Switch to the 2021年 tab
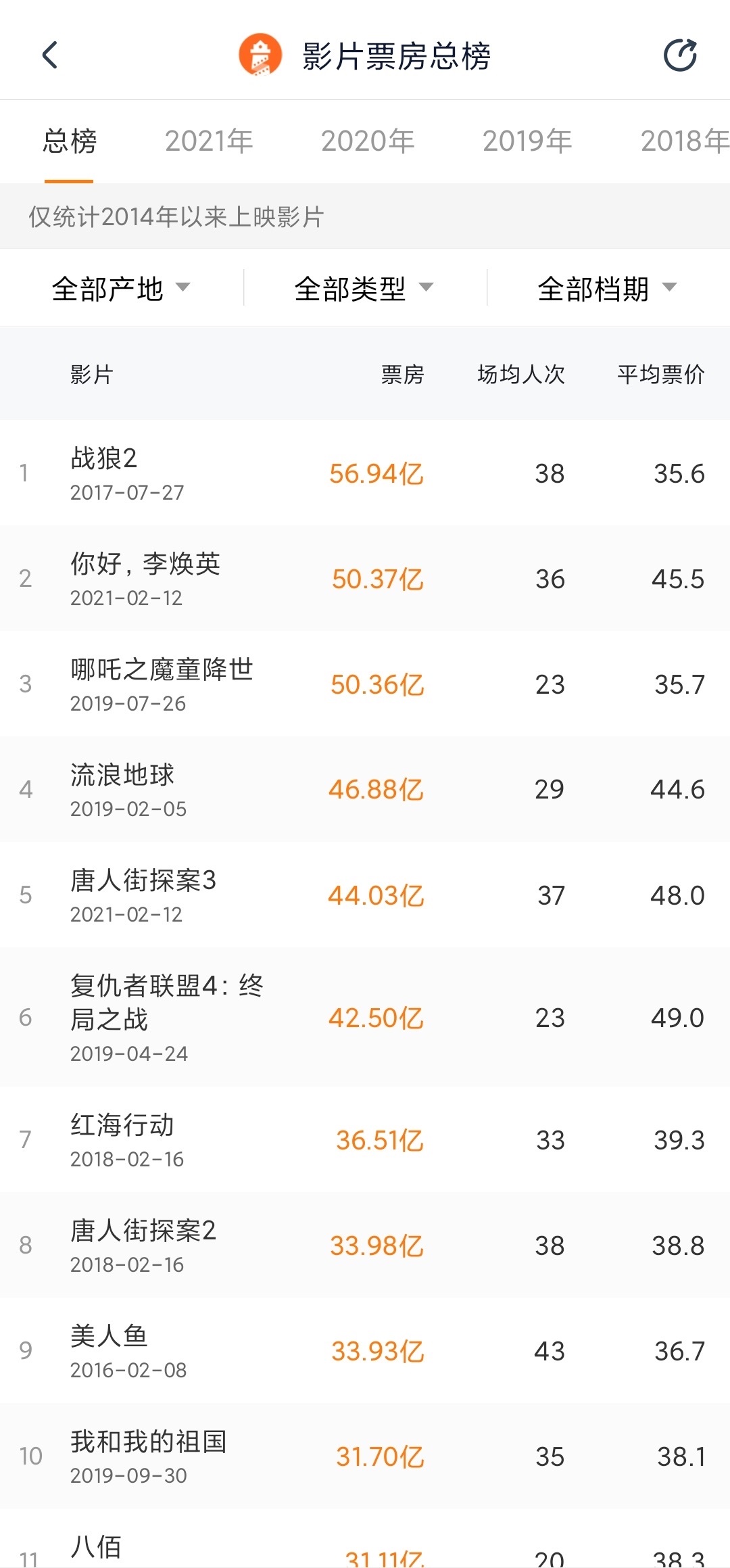This screenshot has width=730, height=1568. (x=209, y=141)
